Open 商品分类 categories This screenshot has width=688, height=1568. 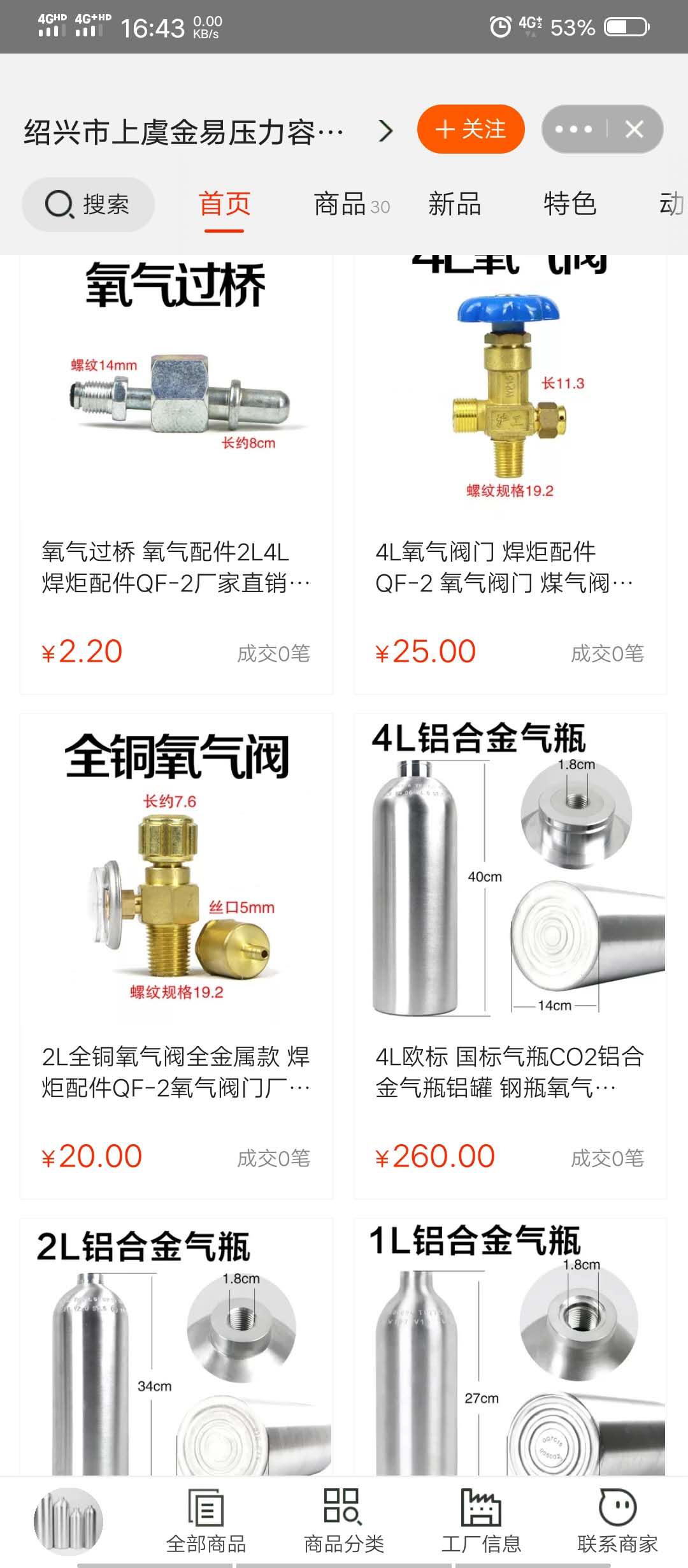[x=343, y=1521]
